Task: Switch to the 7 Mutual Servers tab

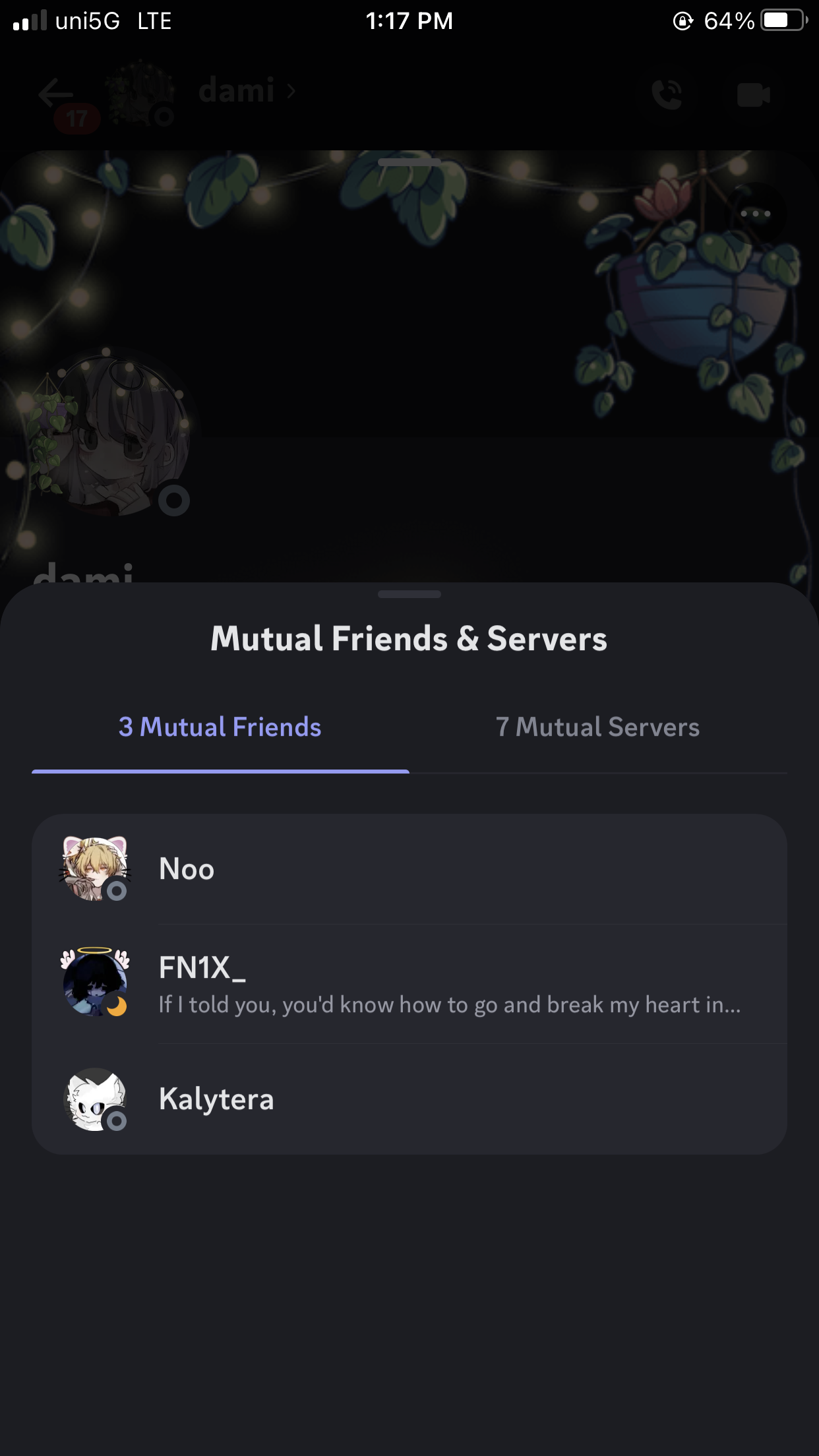Action: [x=597, y=727]
